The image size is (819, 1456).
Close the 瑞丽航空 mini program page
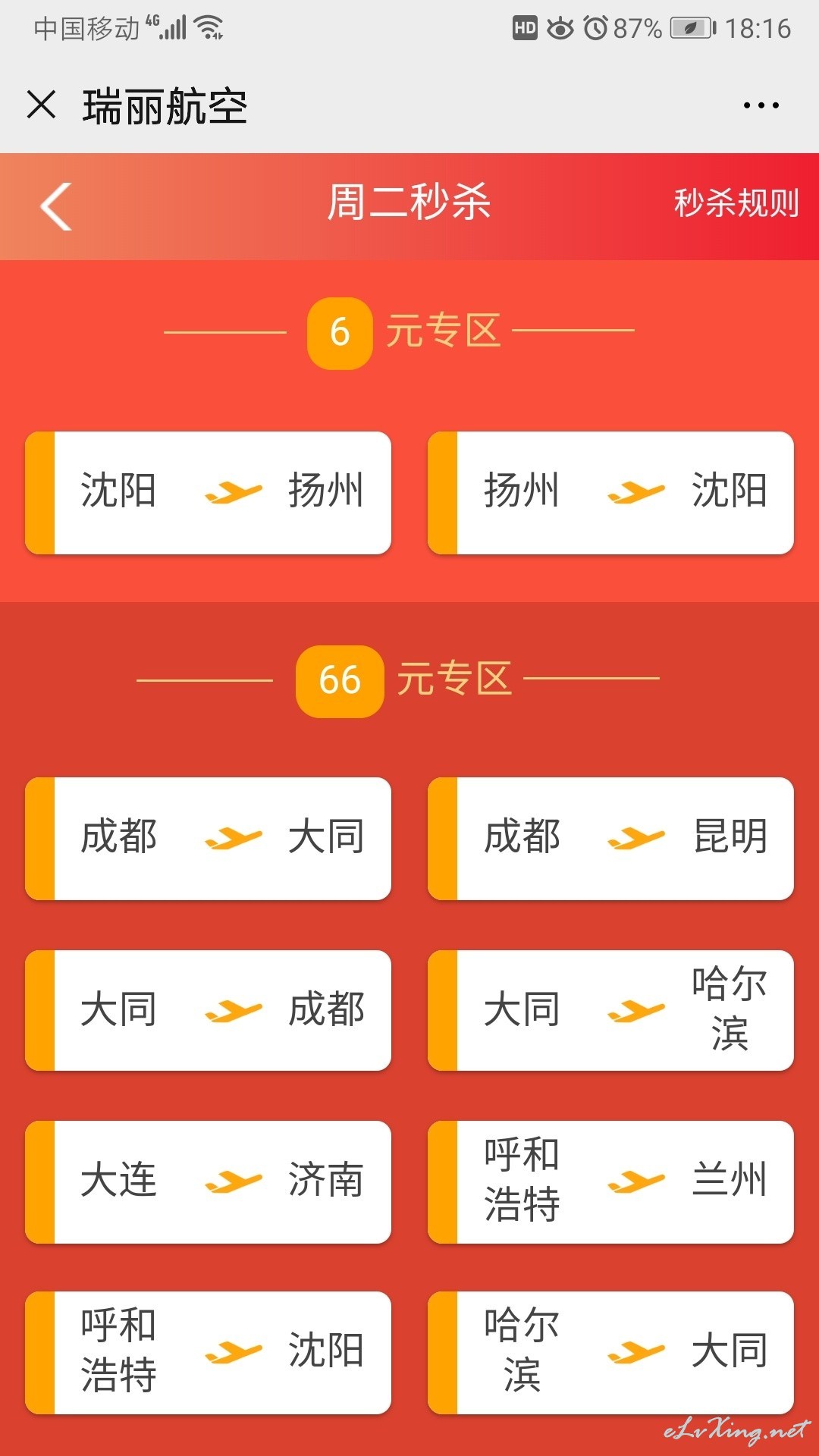(42, 105)
